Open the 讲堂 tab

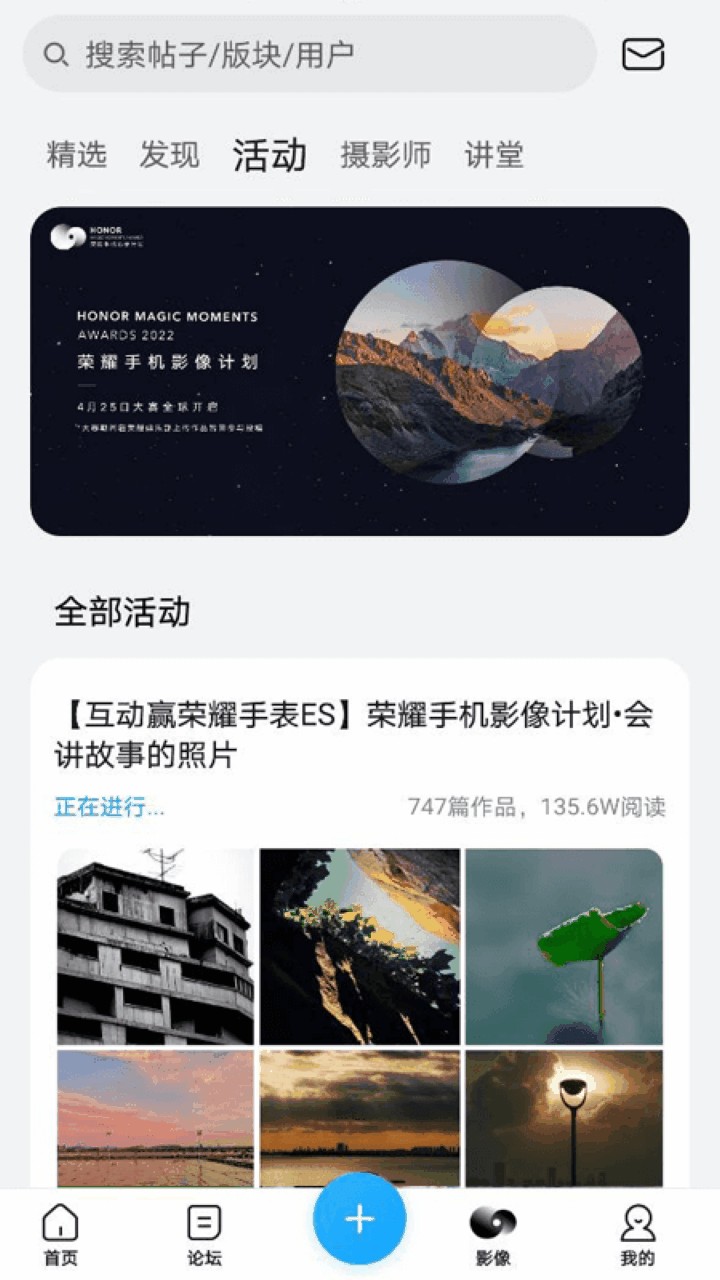tap(494, 155)
